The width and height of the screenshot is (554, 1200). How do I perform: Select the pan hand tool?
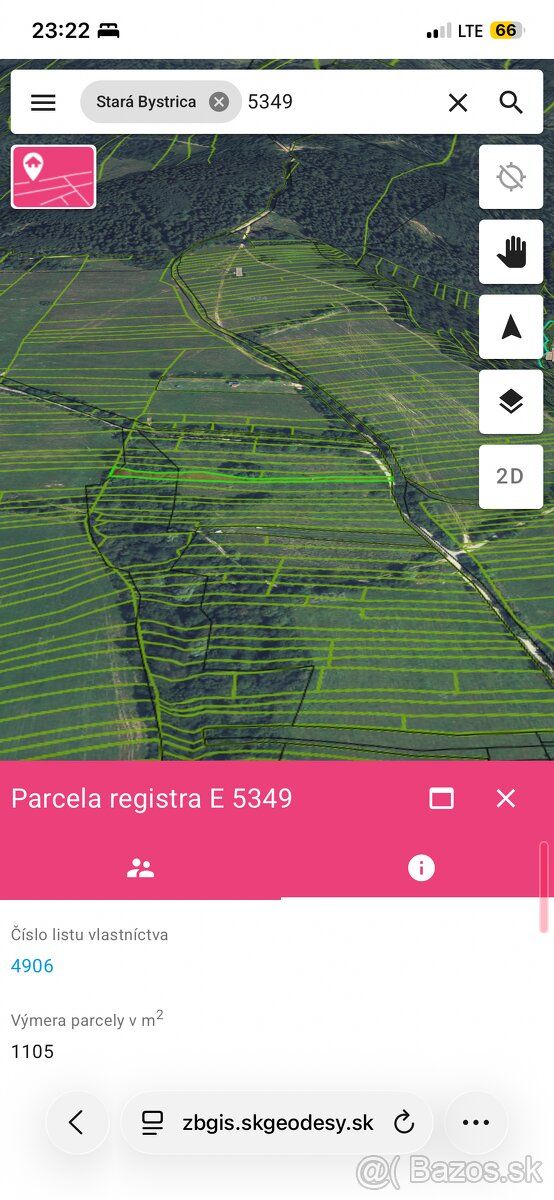coord(511,252)
